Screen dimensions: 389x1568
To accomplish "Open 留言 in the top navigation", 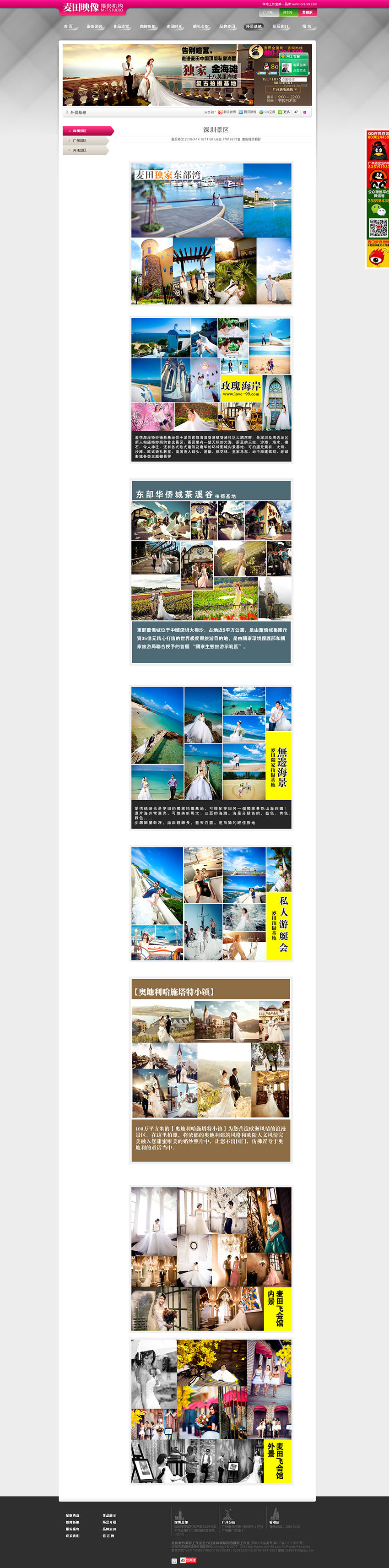I will point(307,27).
